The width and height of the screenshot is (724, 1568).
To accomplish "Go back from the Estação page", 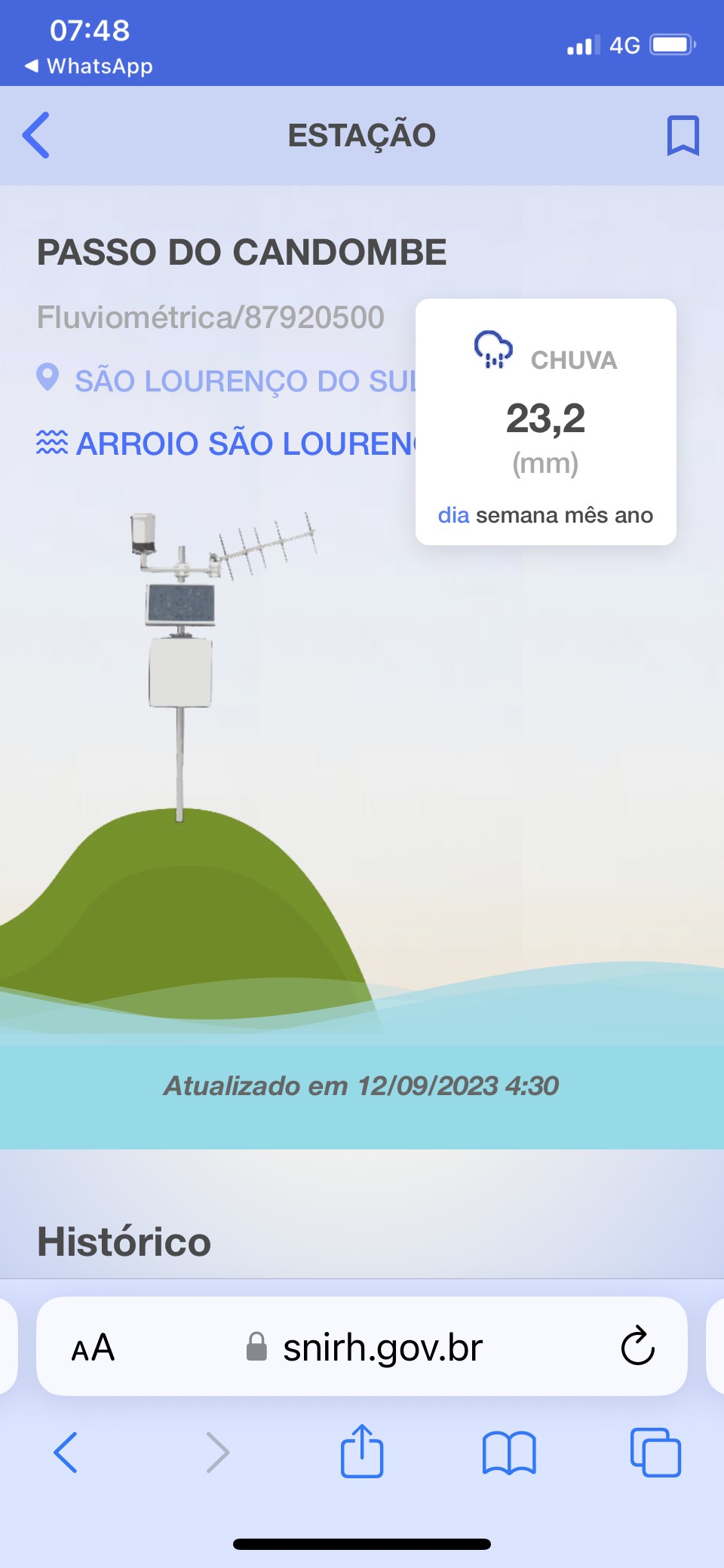I will (36, 135).
